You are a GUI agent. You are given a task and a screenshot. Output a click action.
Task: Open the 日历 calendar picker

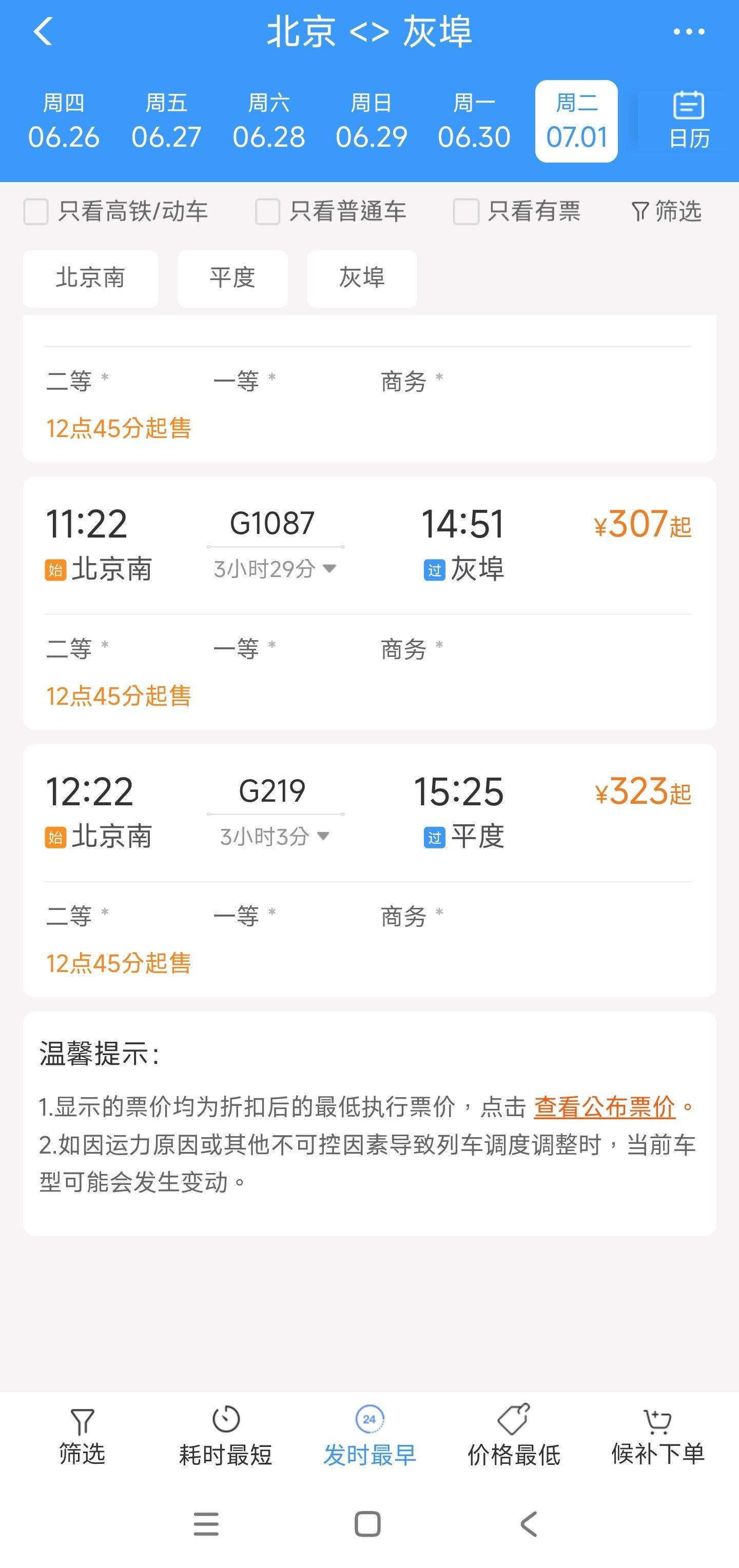pos(688,122)
